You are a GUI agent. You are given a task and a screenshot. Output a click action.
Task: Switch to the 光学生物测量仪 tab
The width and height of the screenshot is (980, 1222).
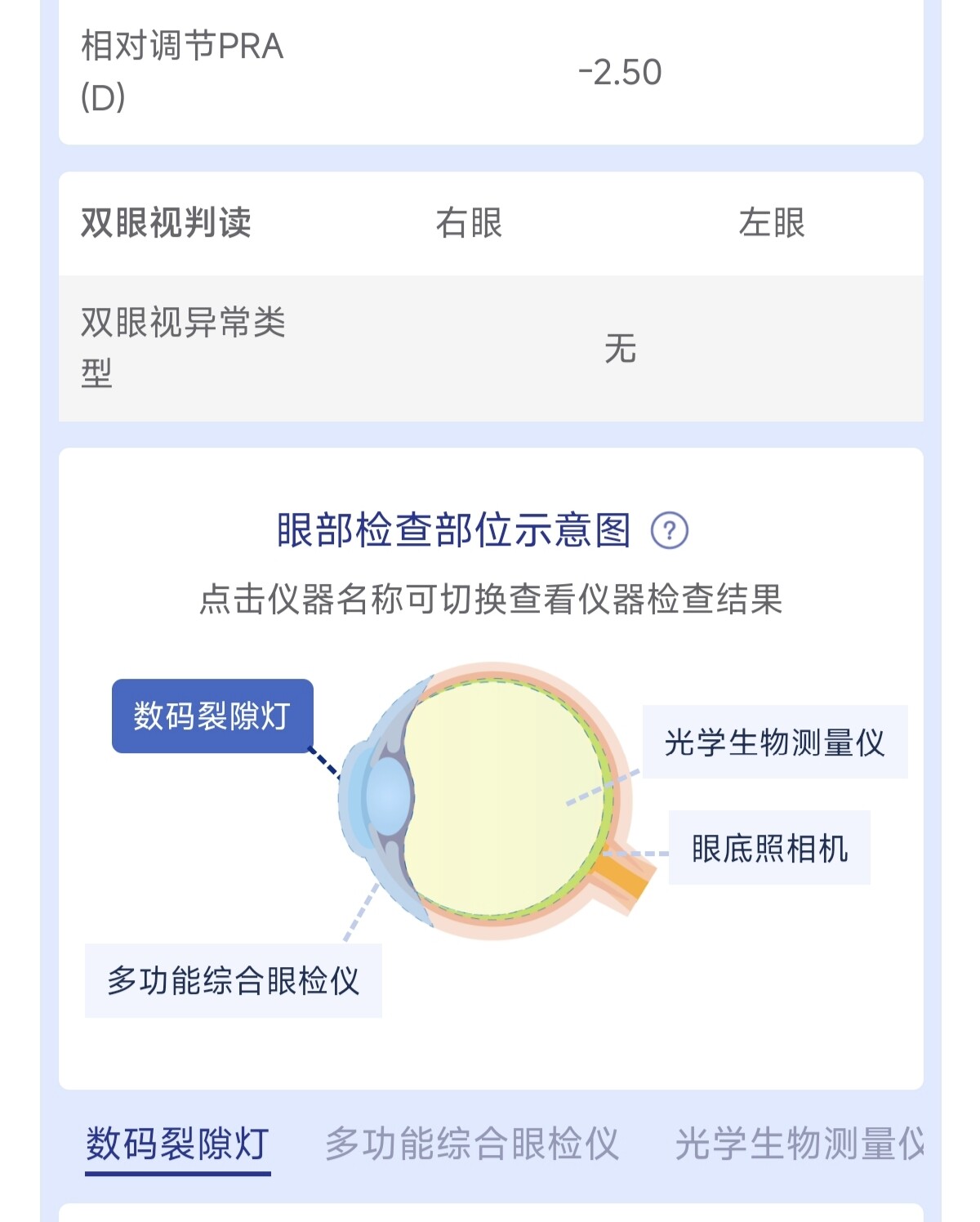[x=800, y=1144]
